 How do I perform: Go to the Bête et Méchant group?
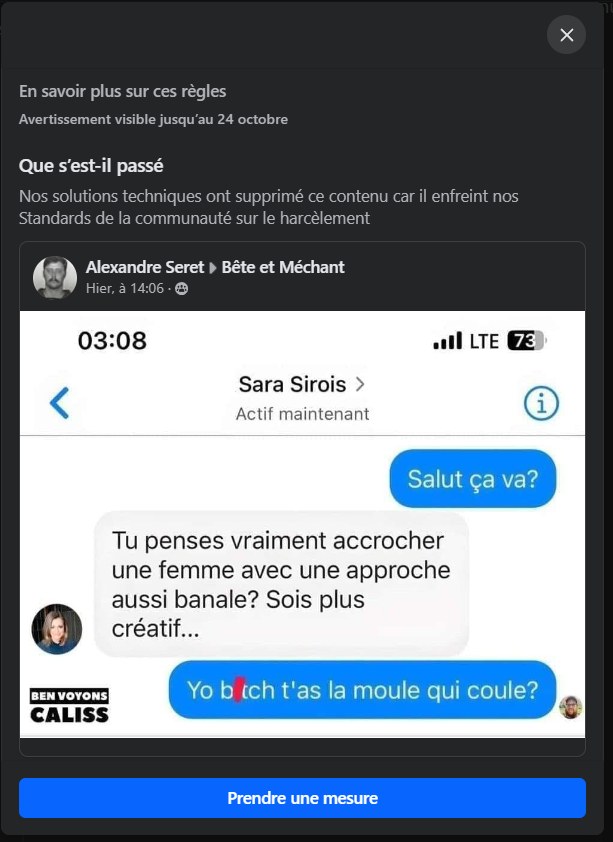283,267
